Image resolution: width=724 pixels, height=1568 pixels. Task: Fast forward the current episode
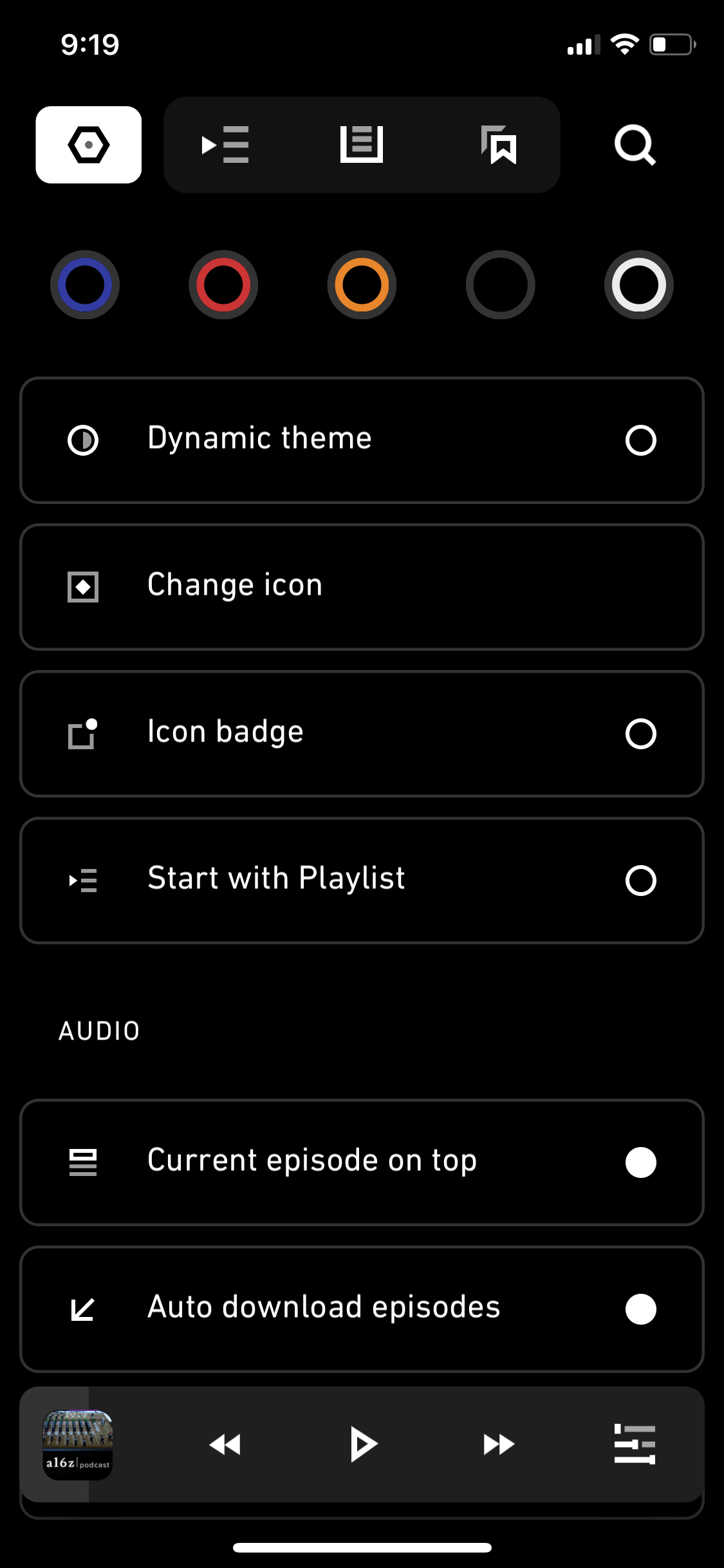[x=499, y=1444]
